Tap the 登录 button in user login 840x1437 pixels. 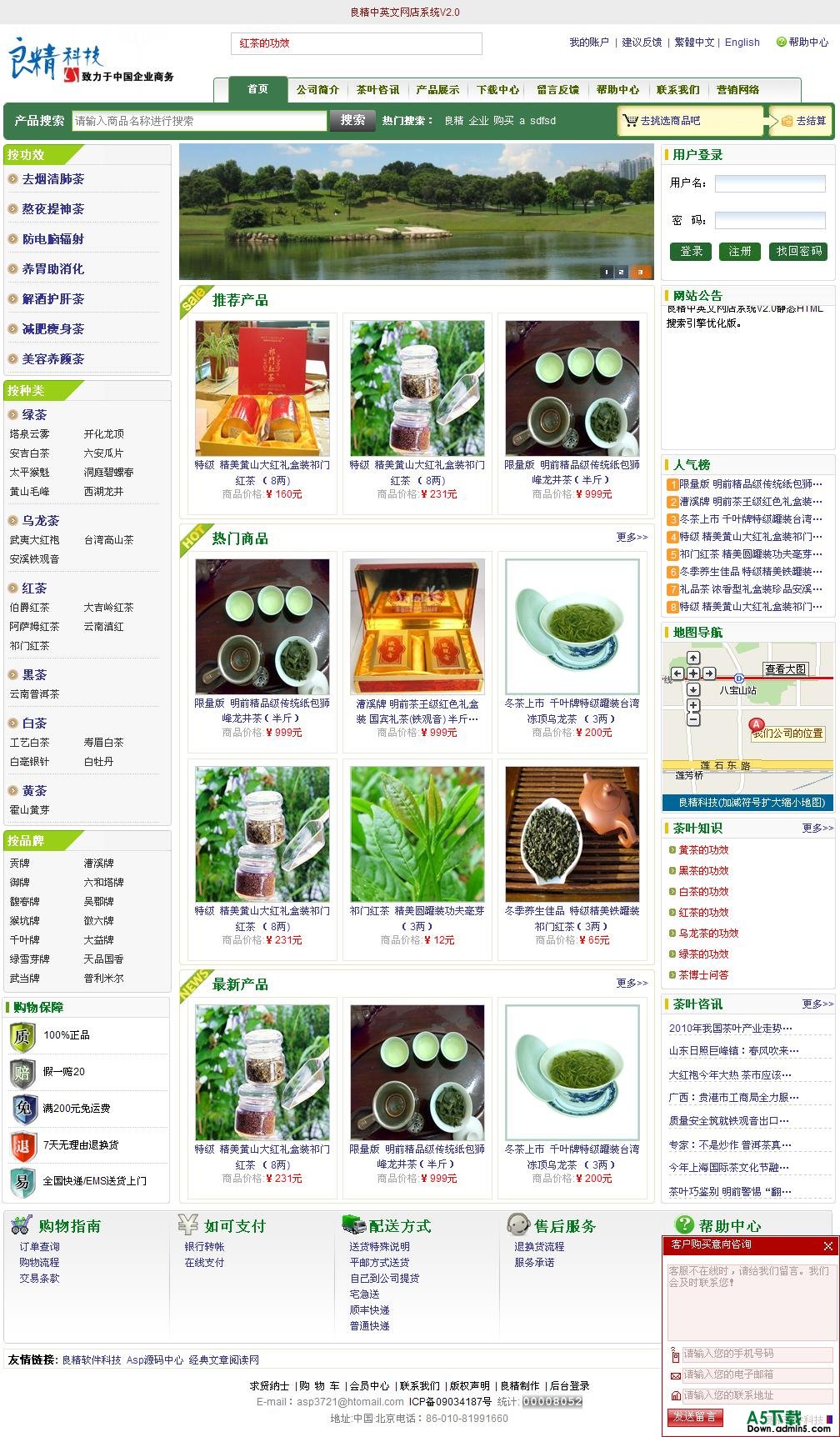pos(692,251)
